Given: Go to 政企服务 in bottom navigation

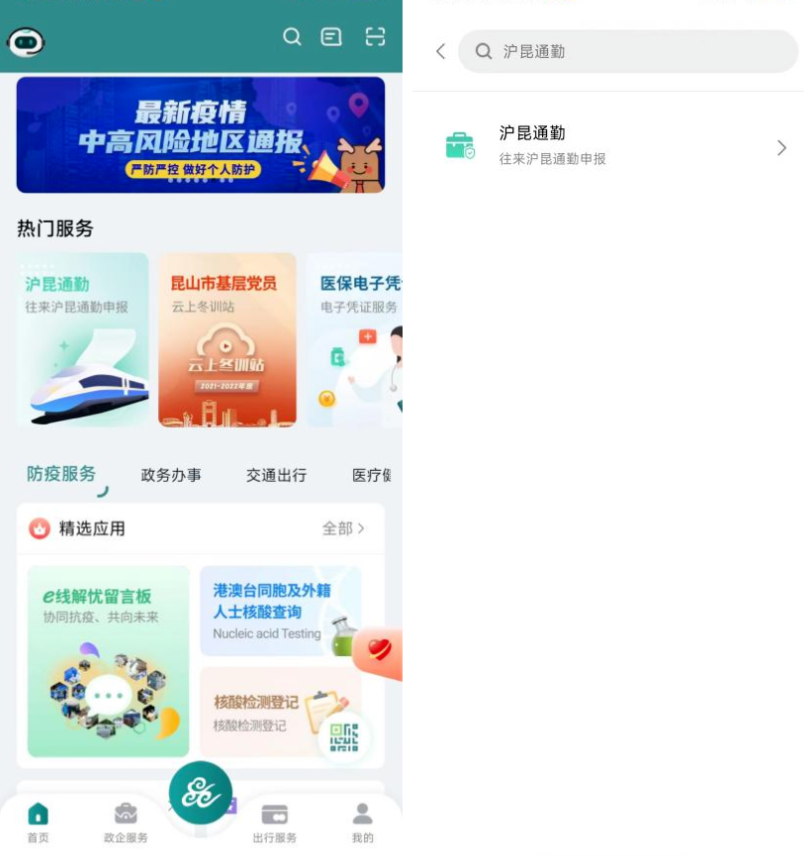Looking at the screenshot, I should click(125, 822).
